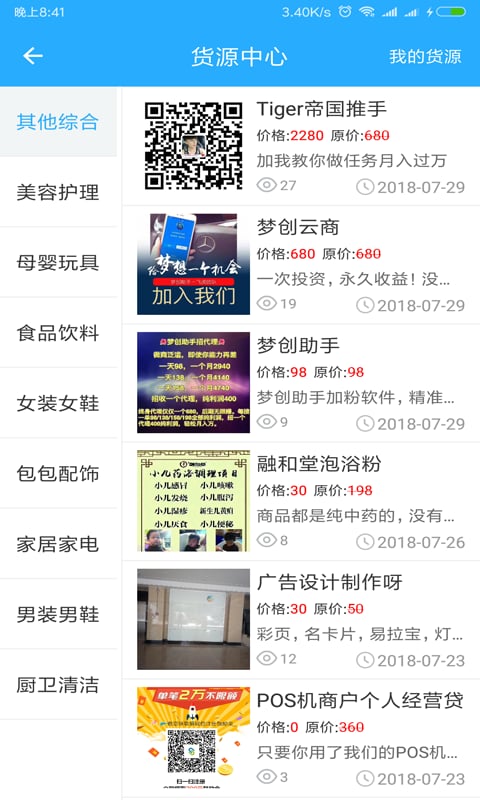
Task: Select the 其他综合 category
Action: point(58,122)
